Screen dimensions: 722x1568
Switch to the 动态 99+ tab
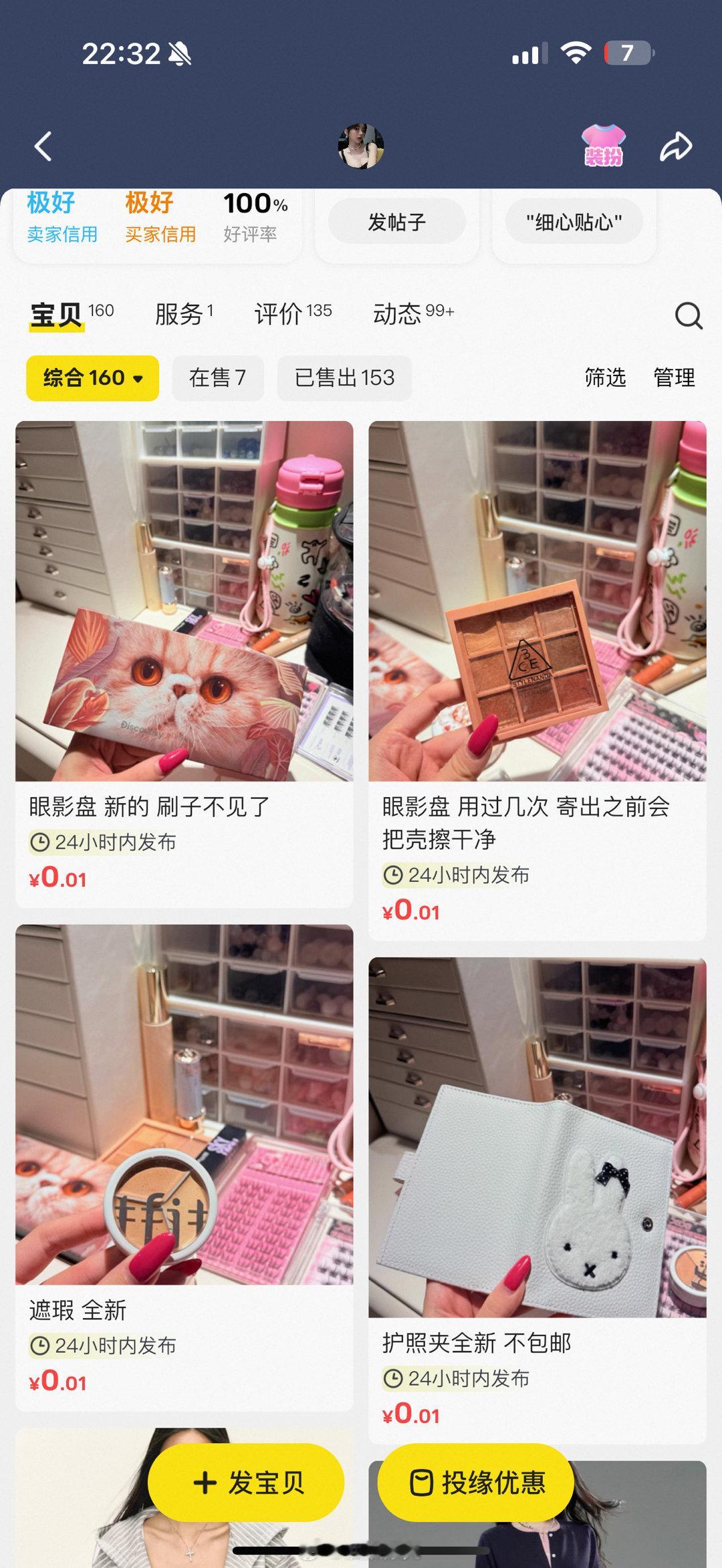tap(412, 312)
